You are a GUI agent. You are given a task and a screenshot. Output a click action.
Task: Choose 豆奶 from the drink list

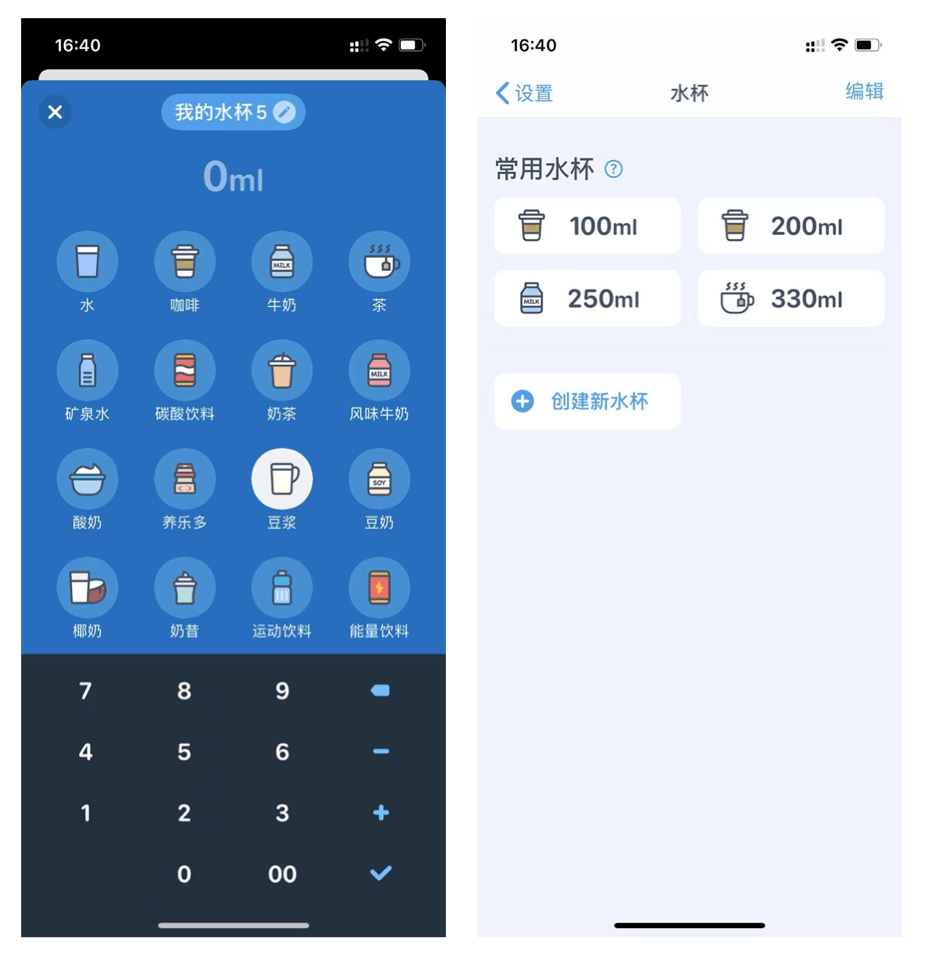(379, 480)
